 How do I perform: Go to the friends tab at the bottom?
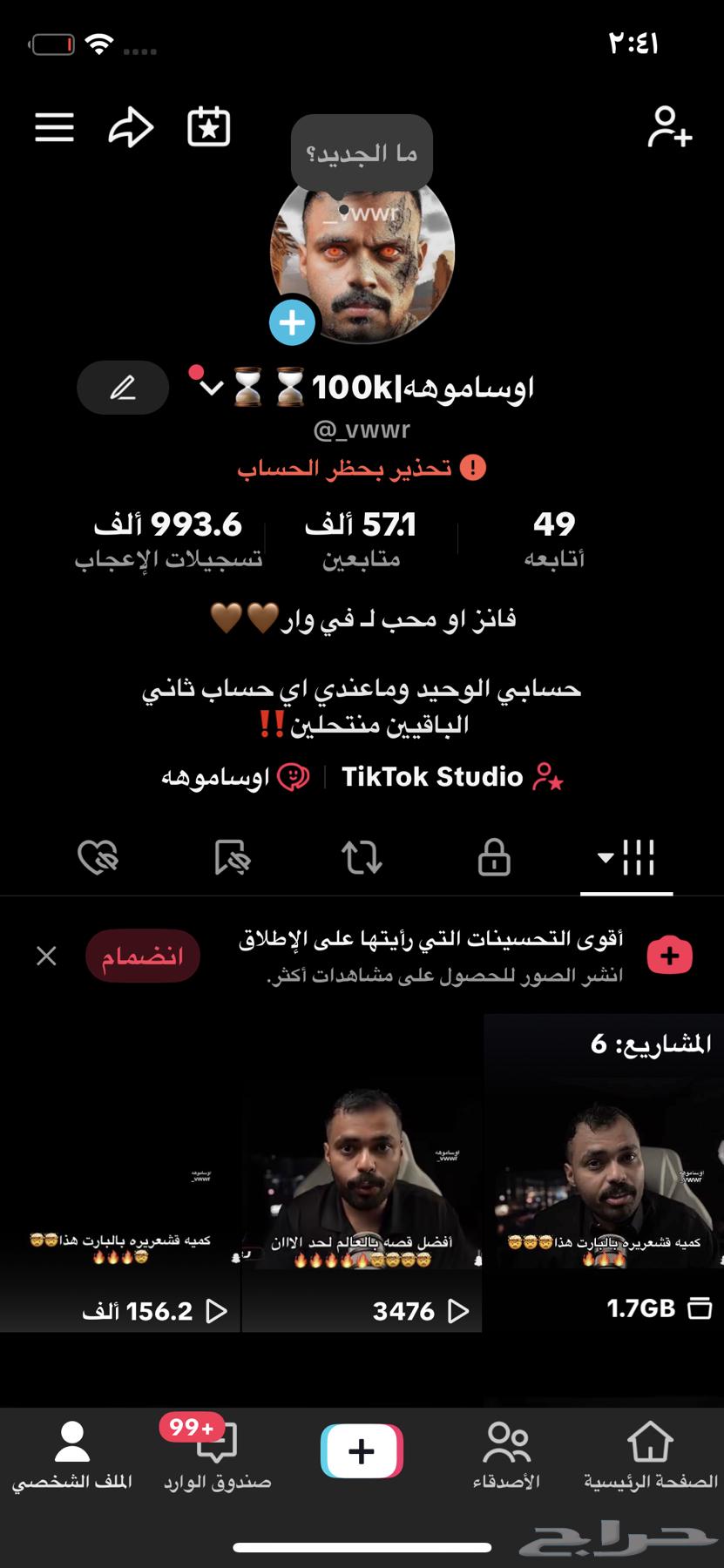pos(508,1446)
